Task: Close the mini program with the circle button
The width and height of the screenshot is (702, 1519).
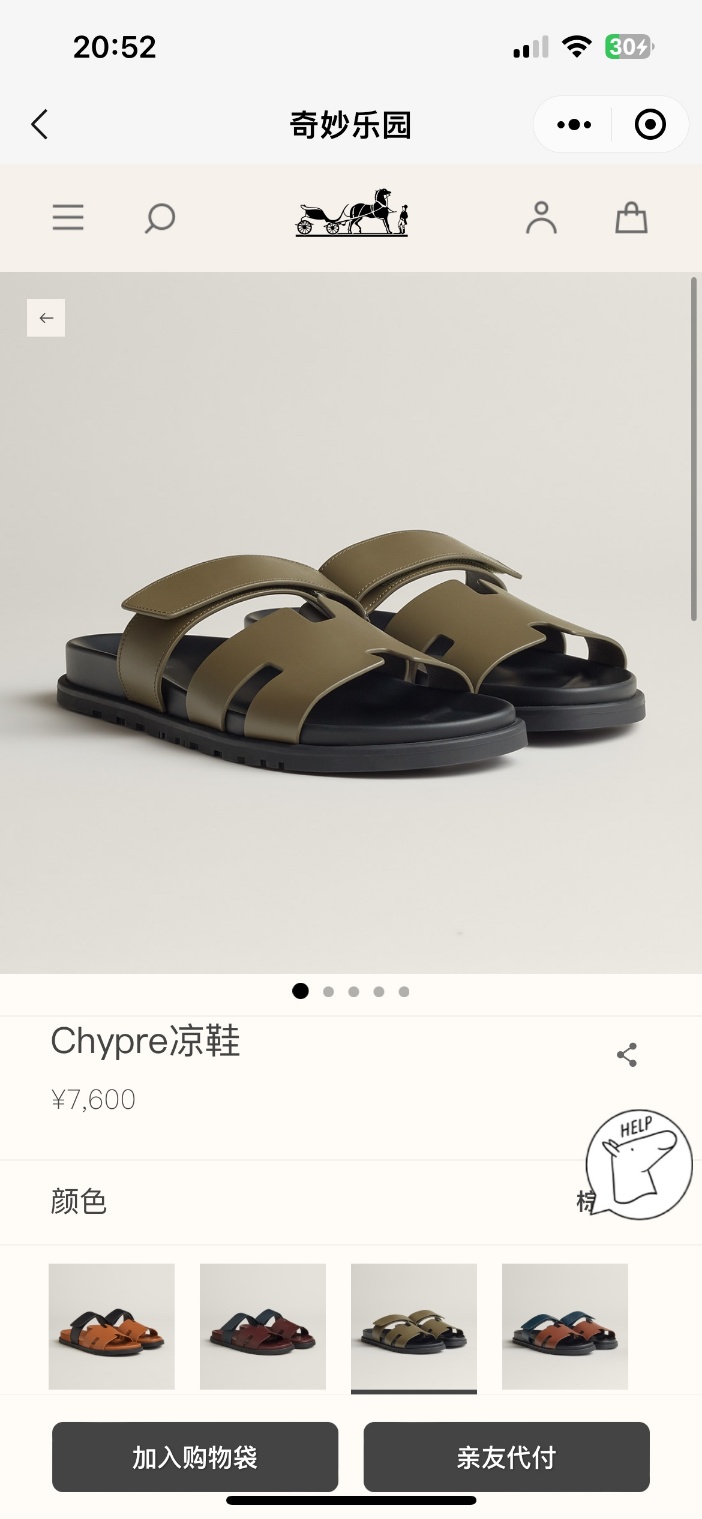Action: tap(650, 125)
